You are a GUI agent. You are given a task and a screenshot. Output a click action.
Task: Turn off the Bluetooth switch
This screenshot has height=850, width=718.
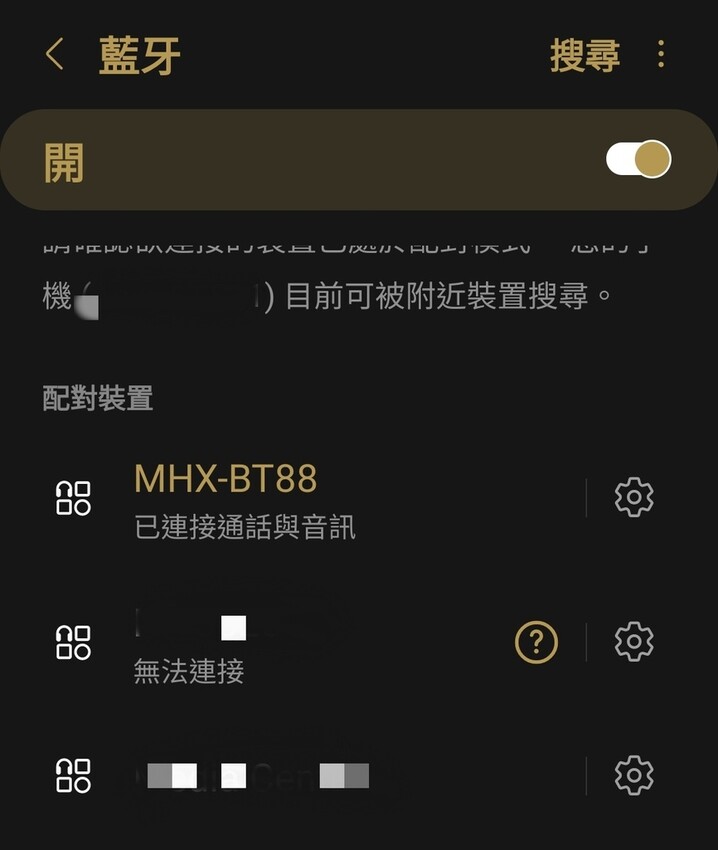(x=638, y=160)
